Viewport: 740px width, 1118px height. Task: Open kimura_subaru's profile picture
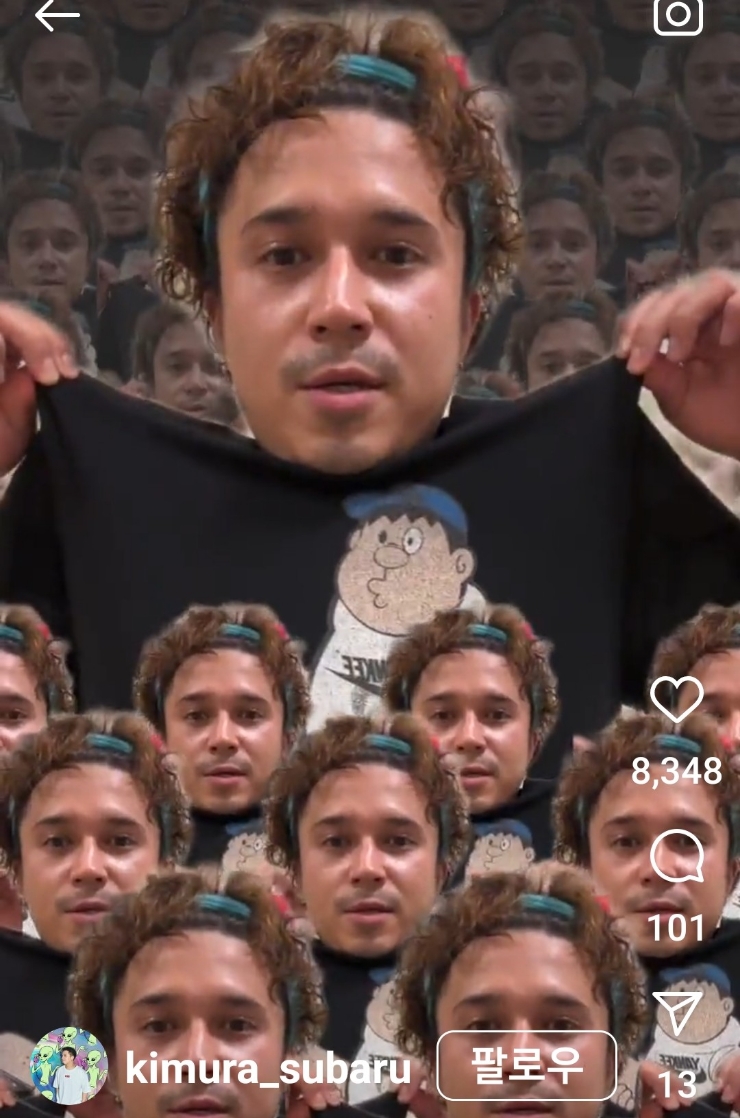(x=69, y=1066)
